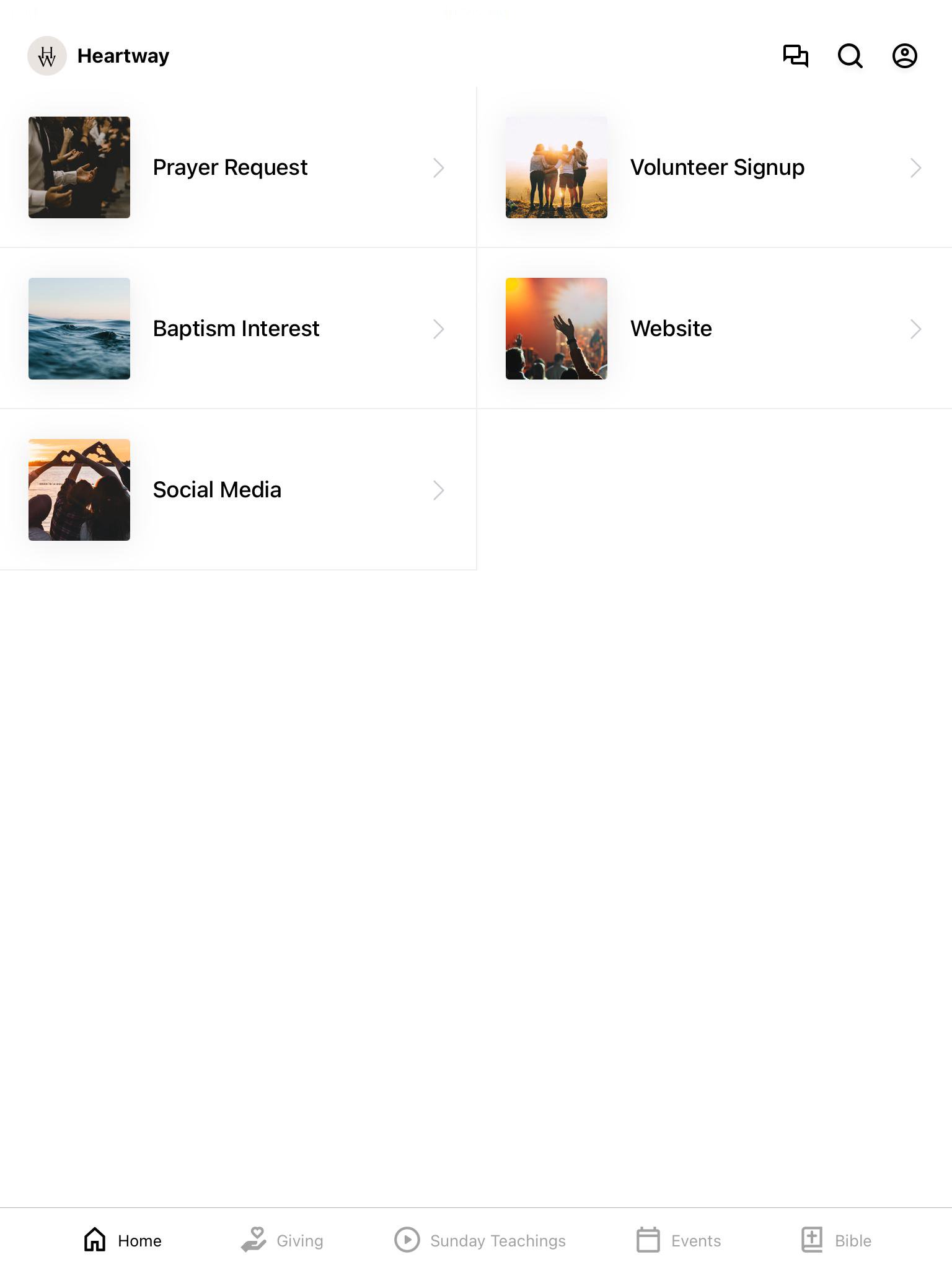Open Volunteer Signup
Image resolution: width=952 pixels, height=1270 pixels.
[x=714, y=167]
